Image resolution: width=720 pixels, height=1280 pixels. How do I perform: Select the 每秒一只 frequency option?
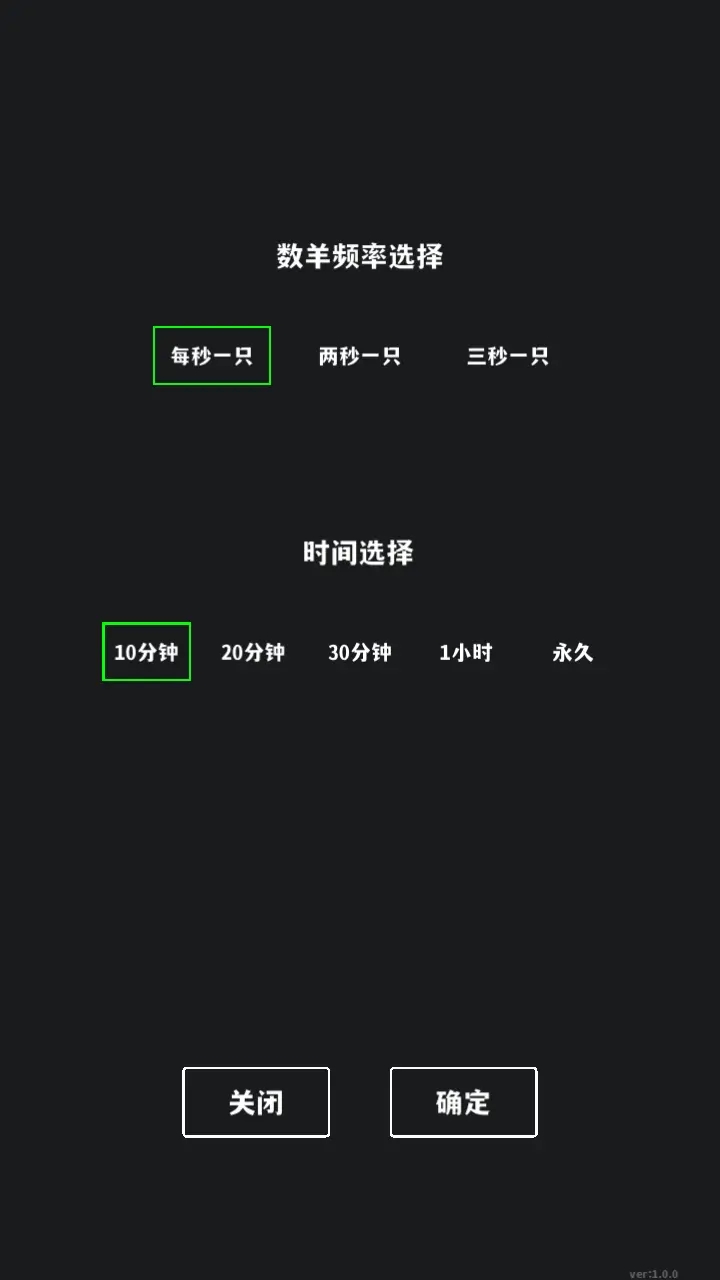point(211,355)
